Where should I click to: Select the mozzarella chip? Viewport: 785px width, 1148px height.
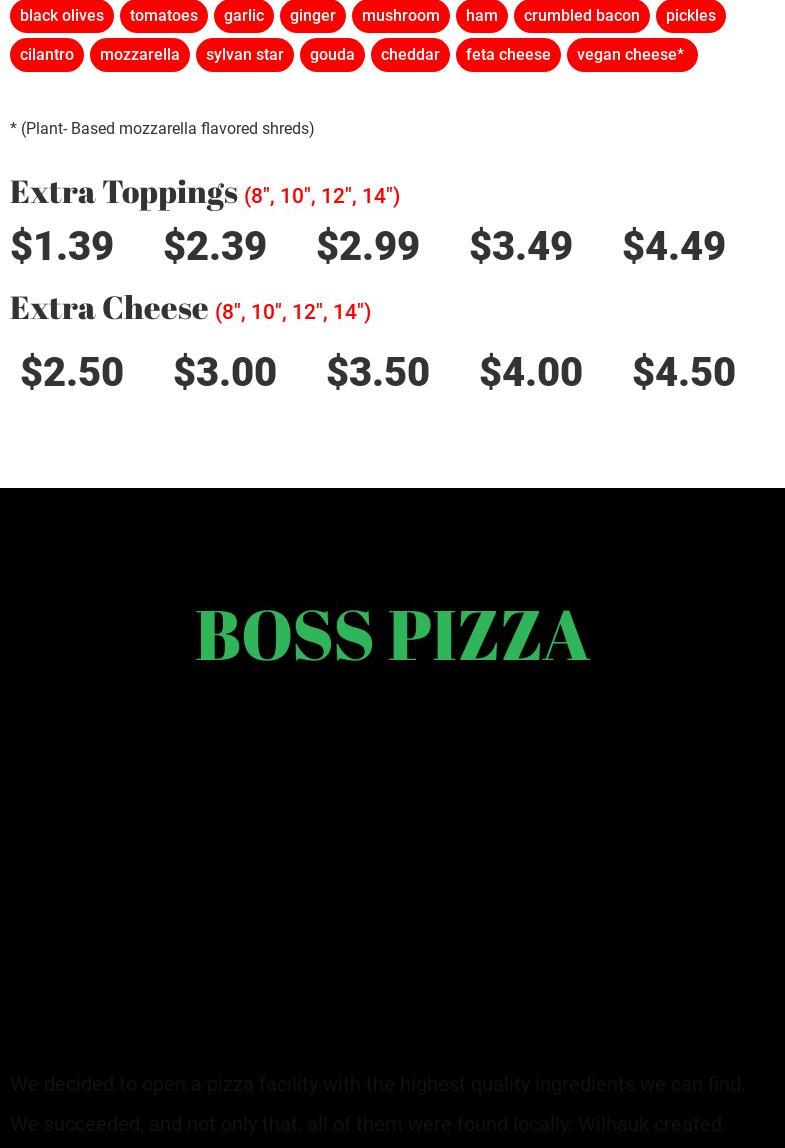(140, 55)
